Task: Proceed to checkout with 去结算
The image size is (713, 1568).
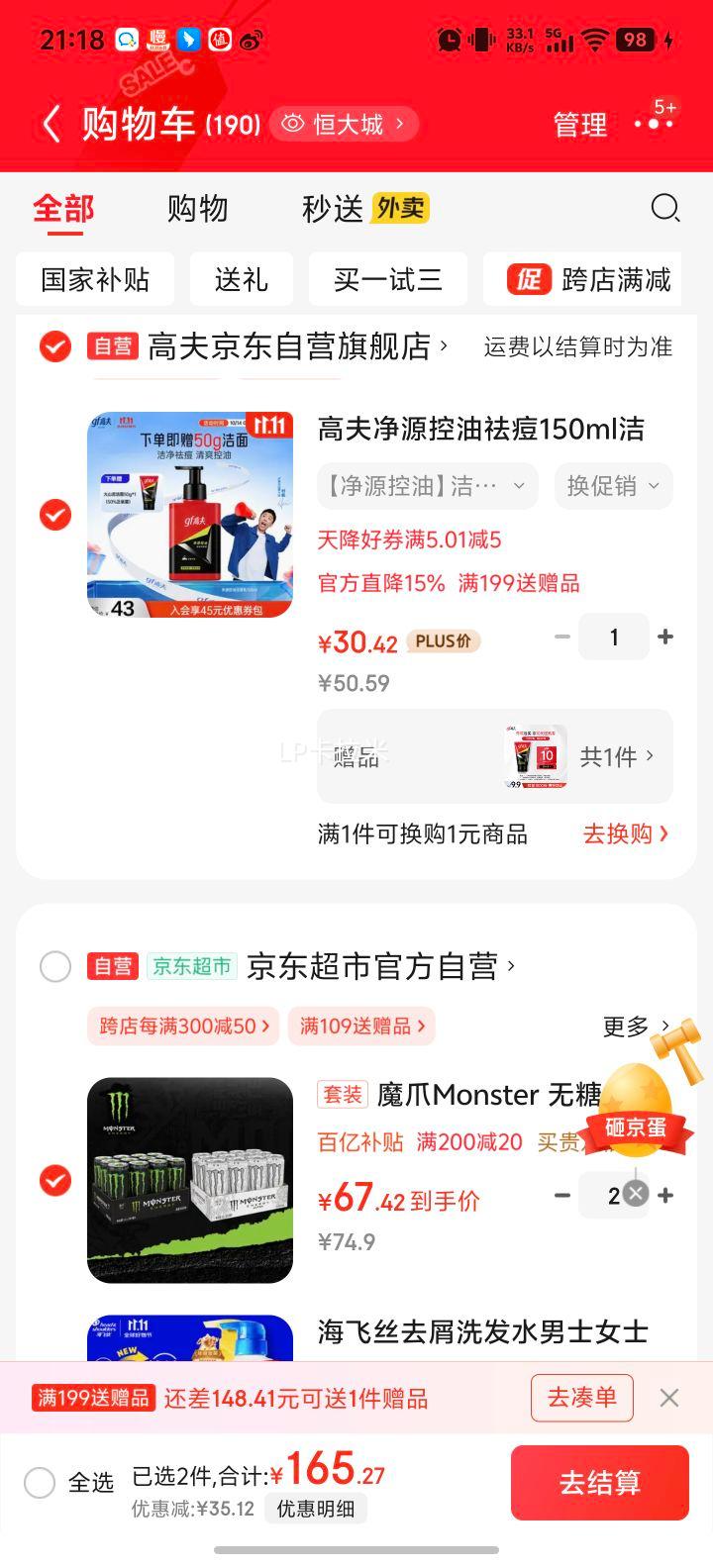Action: tap(599, 1482)
